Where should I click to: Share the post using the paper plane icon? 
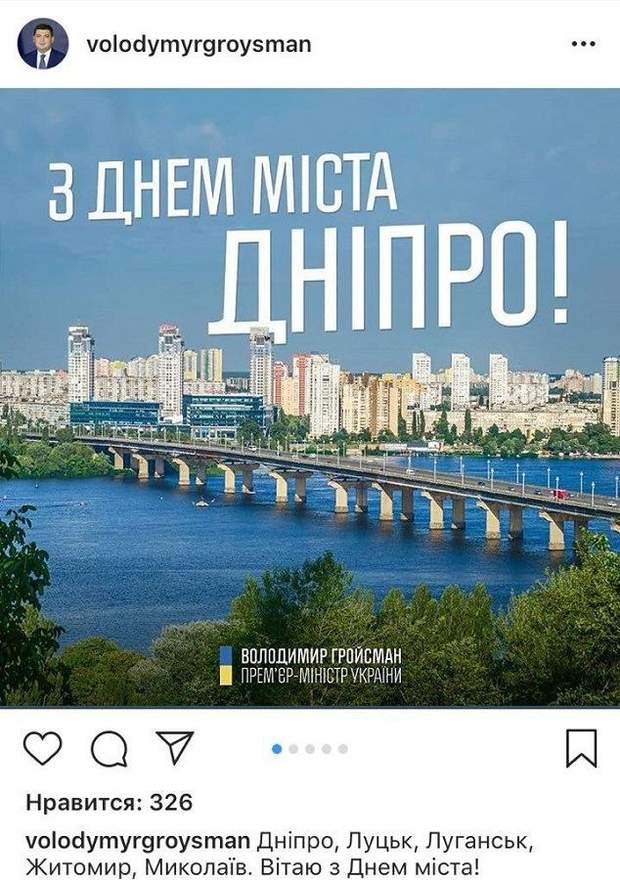172,747
